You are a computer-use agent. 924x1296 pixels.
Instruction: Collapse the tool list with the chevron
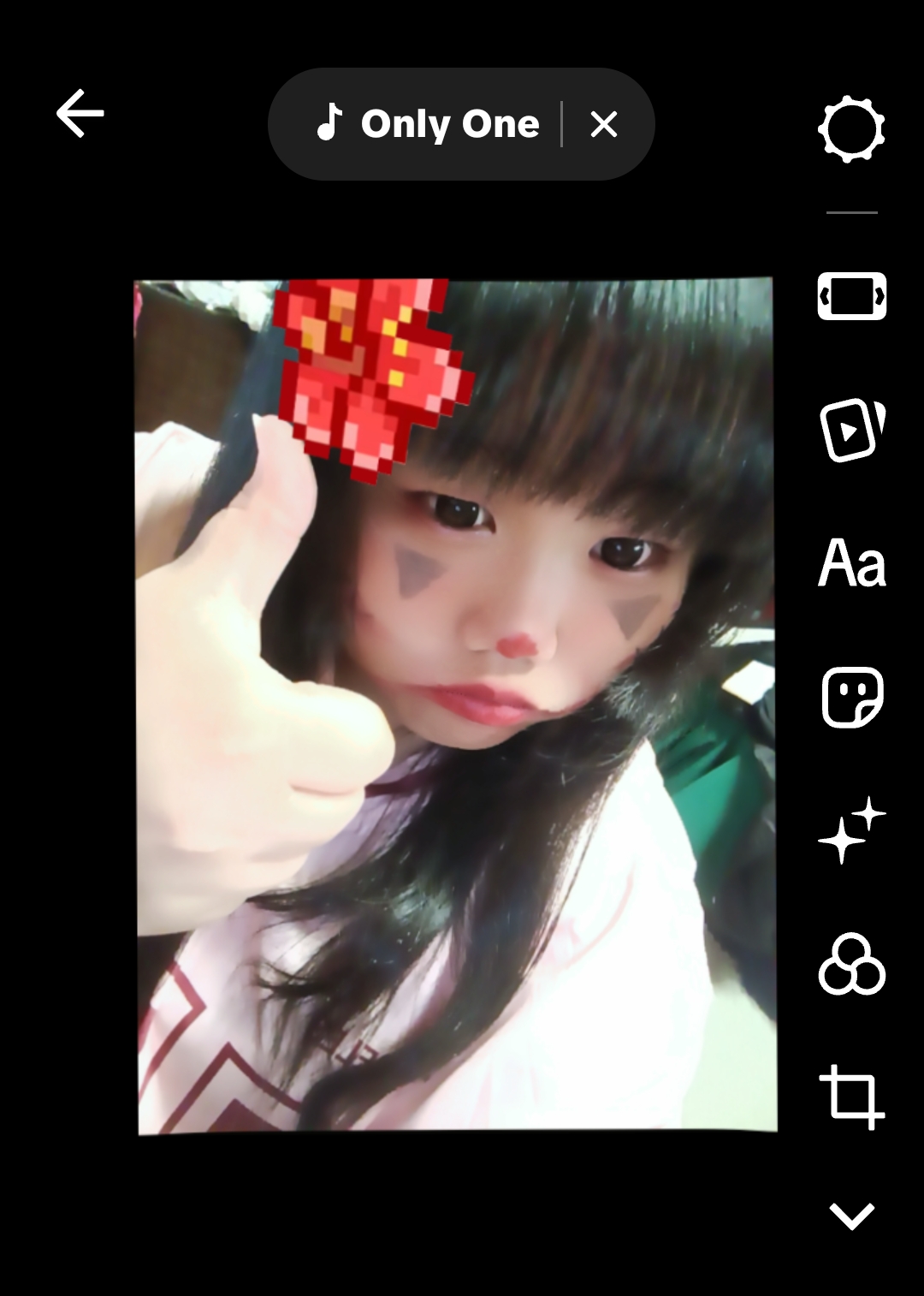point(851,1216)
